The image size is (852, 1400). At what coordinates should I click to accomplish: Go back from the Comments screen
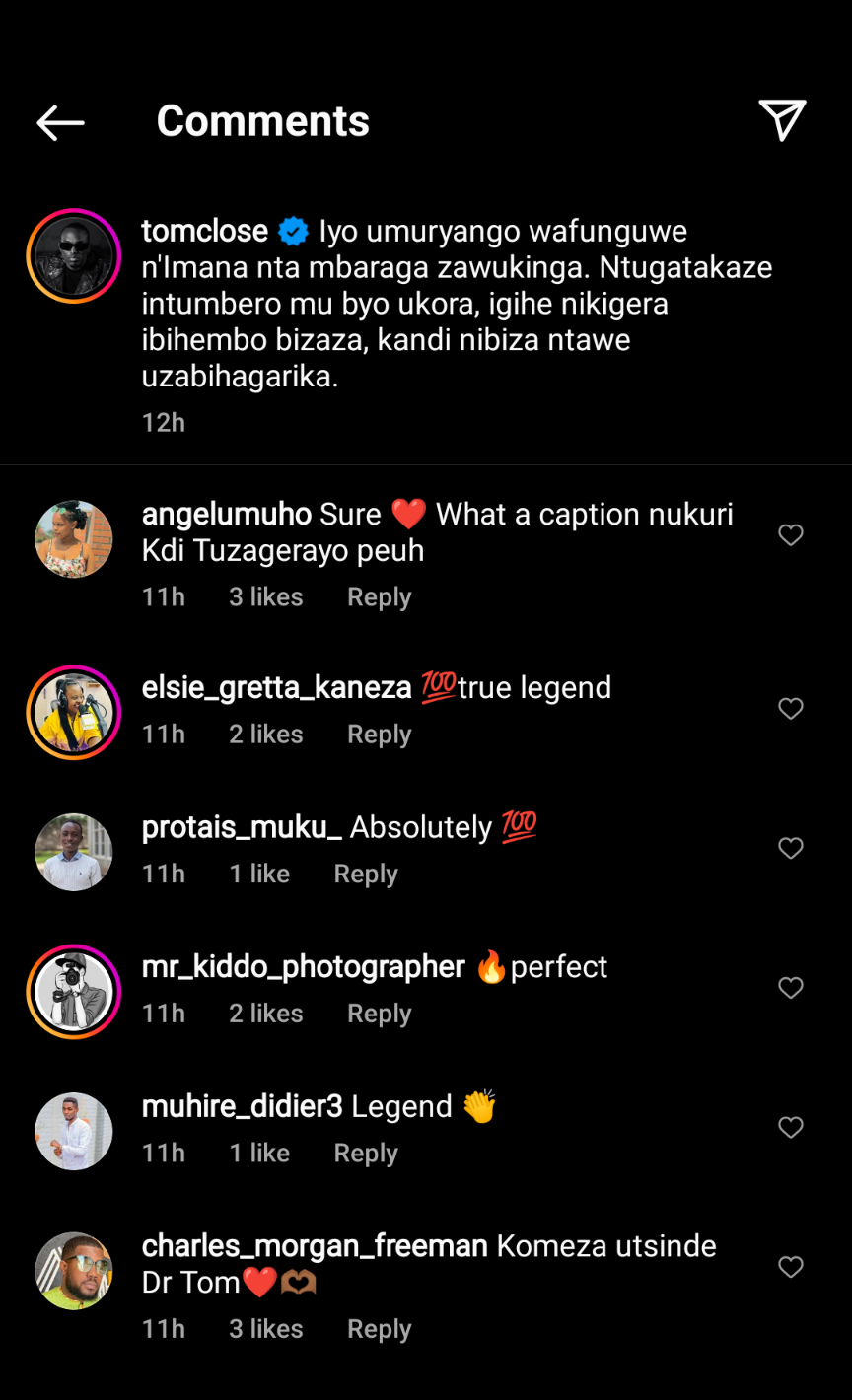(60, 122)
